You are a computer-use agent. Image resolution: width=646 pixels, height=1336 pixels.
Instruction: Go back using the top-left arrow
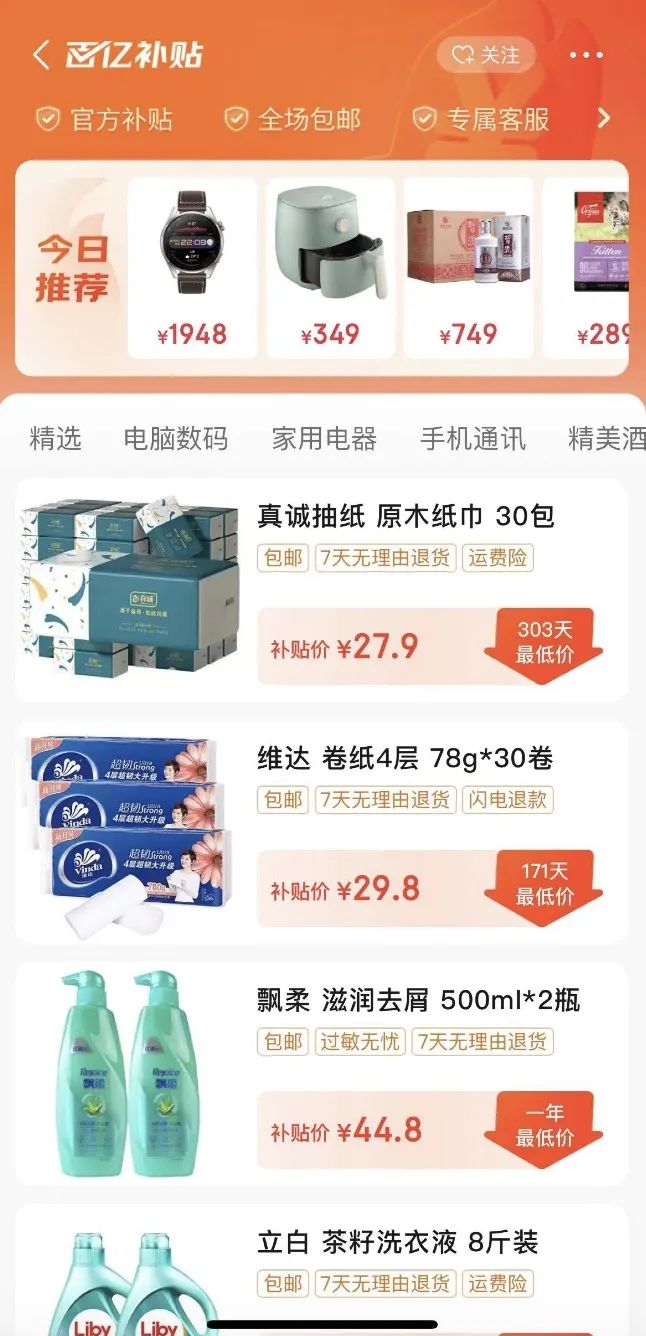pyautogui.click(x=41, y=55)
